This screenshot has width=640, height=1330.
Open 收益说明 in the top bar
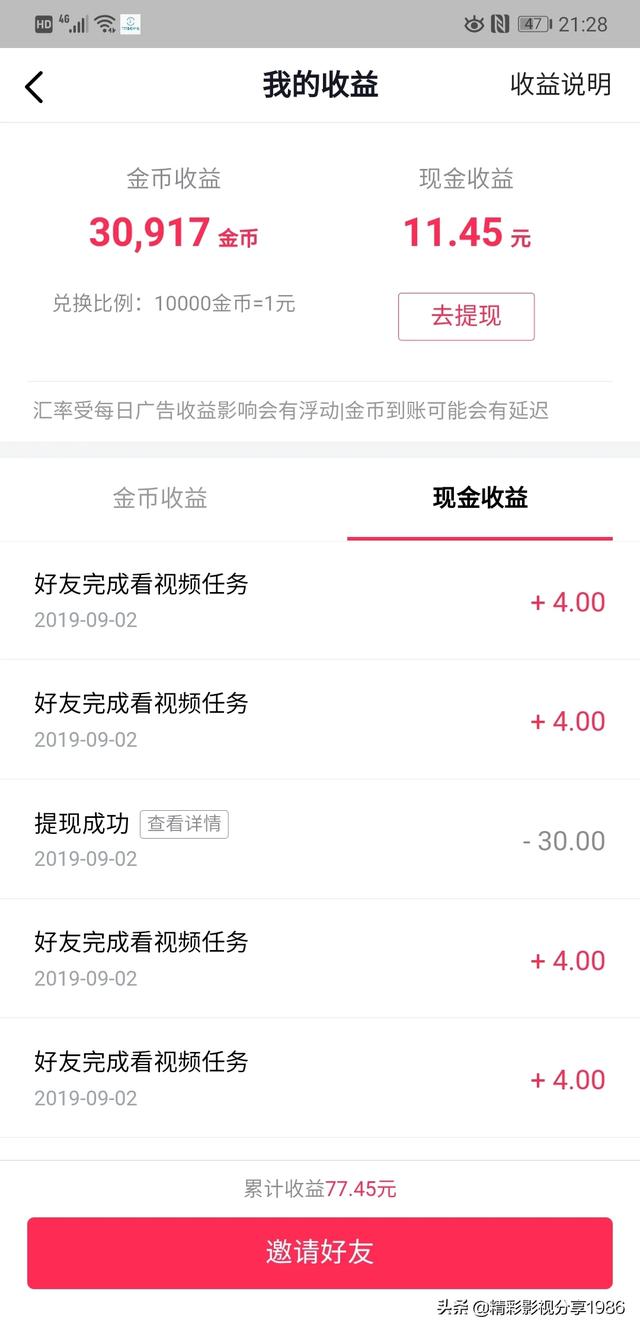coord(560,85)
